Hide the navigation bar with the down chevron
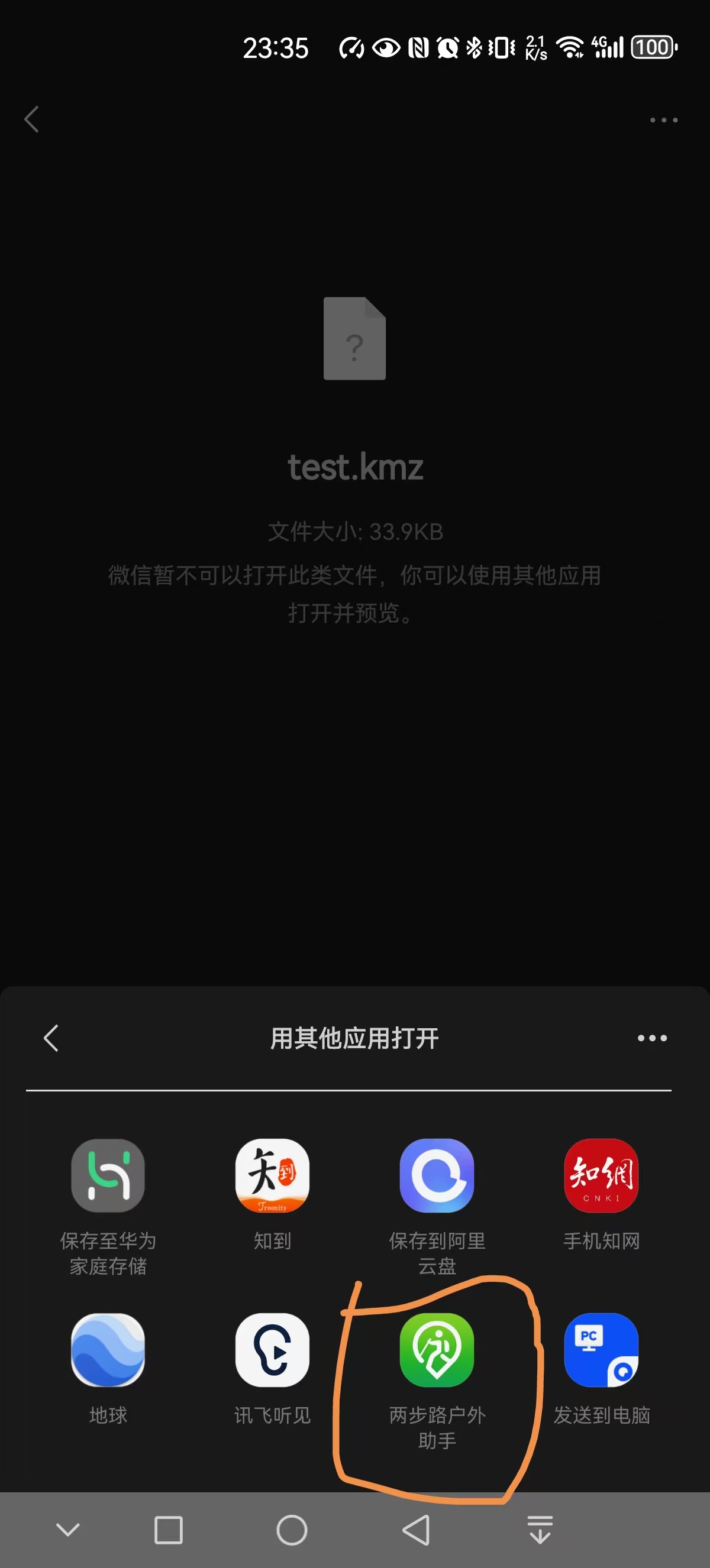The width and height of the screenshot is (710, 1568). (67, 1530)
